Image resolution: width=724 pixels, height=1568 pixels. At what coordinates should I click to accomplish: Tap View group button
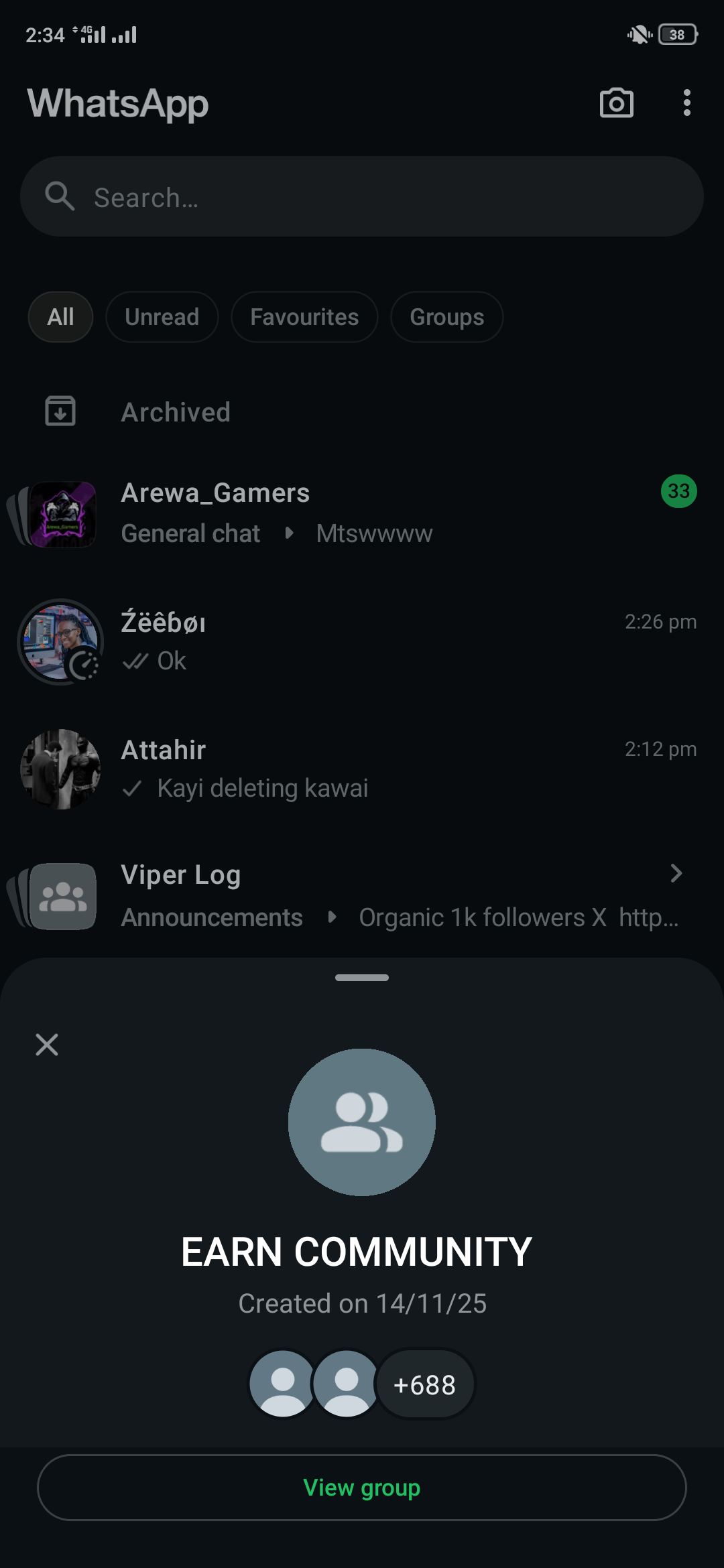point(362,1488)
